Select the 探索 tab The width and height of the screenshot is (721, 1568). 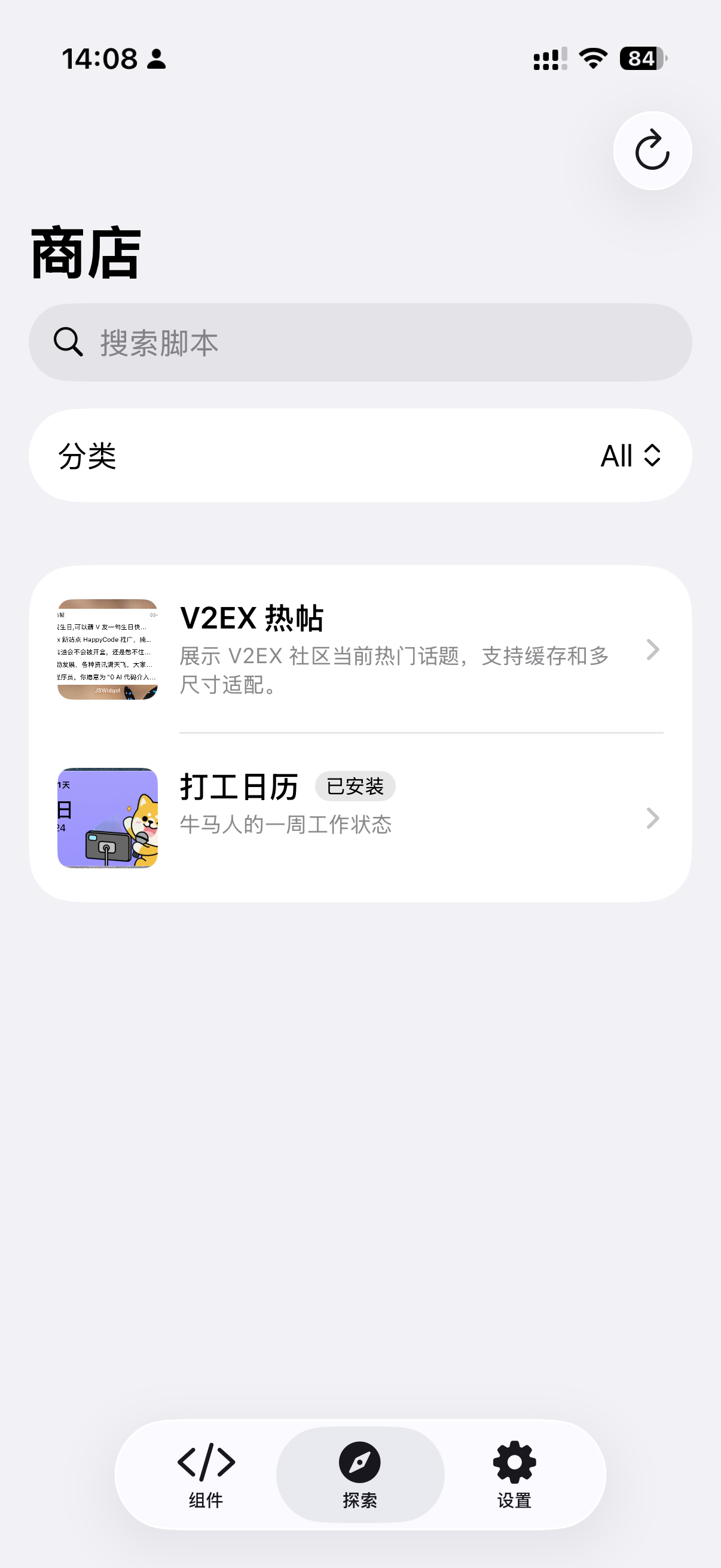(360, 1474)
